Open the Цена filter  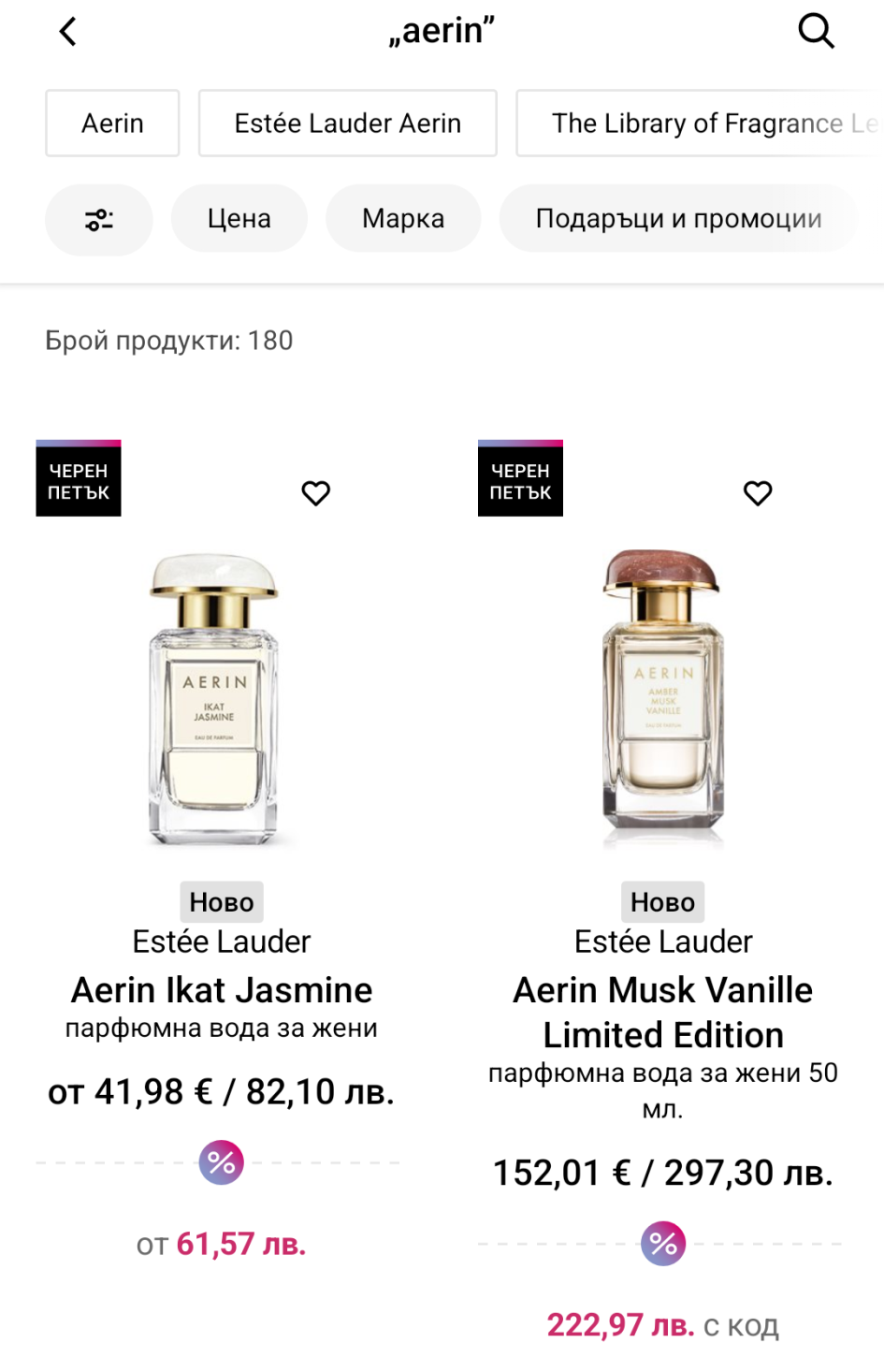tap(239, 219)
